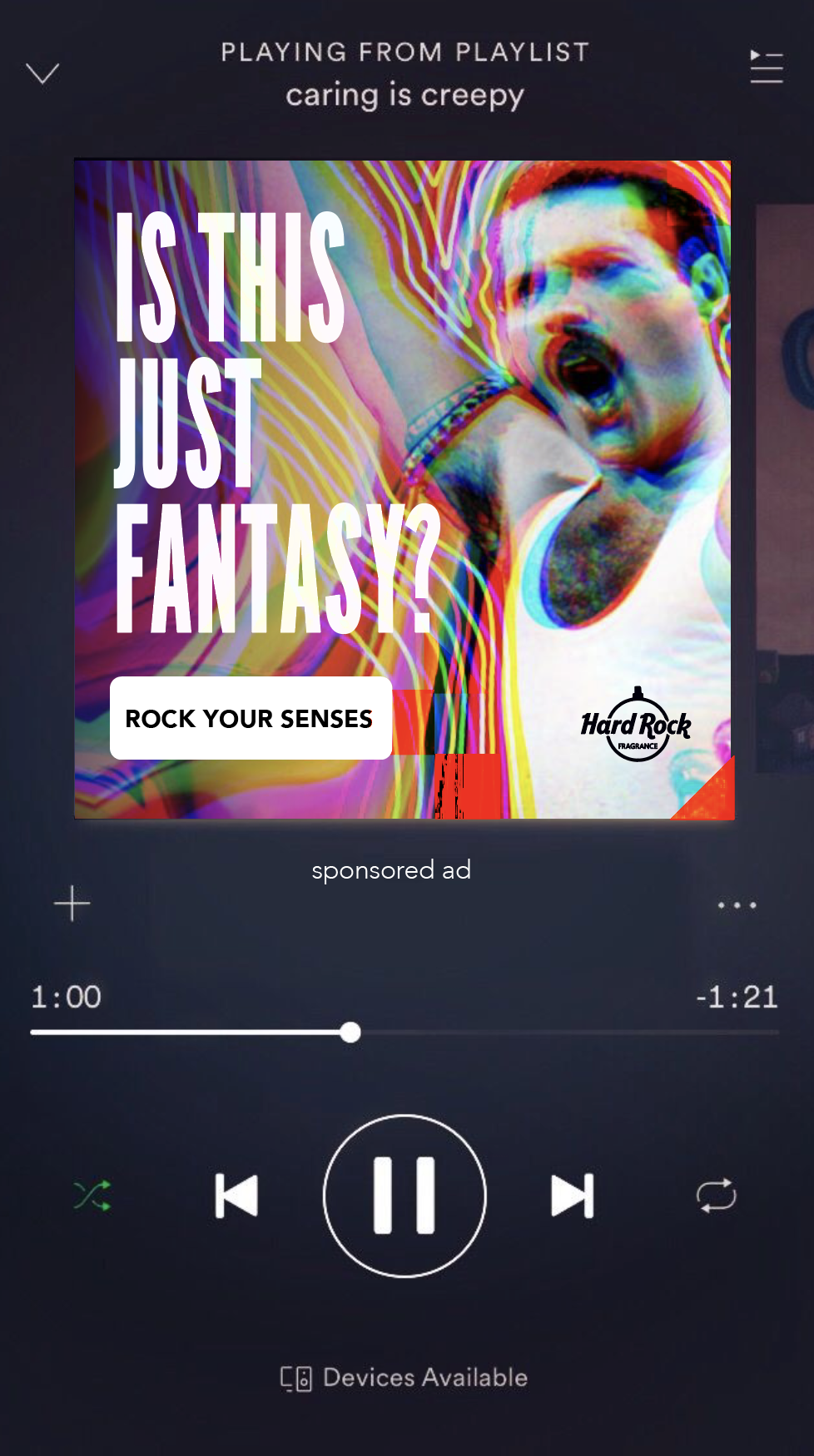Toggle shuffle mode
814x1456 pixels.
point(92,1196)
